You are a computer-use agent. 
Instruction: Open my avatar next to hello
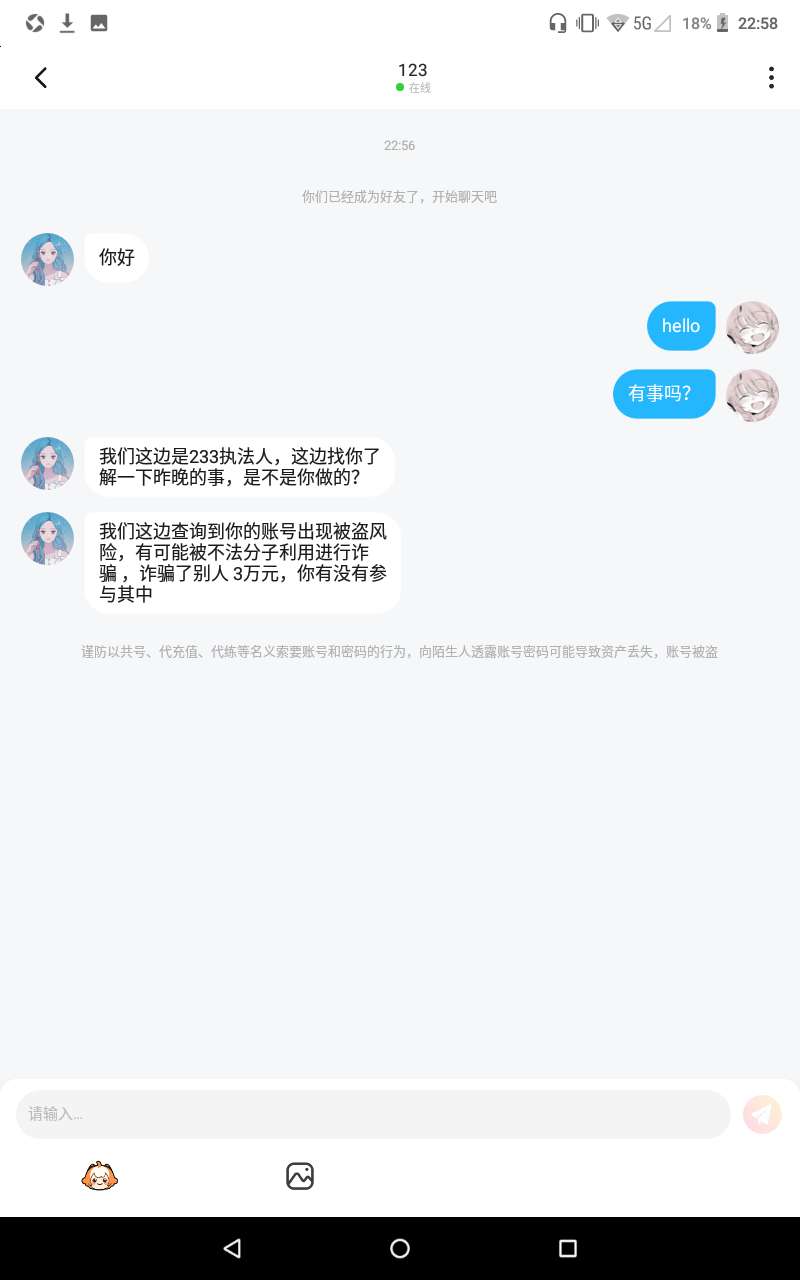pos(752,327)
